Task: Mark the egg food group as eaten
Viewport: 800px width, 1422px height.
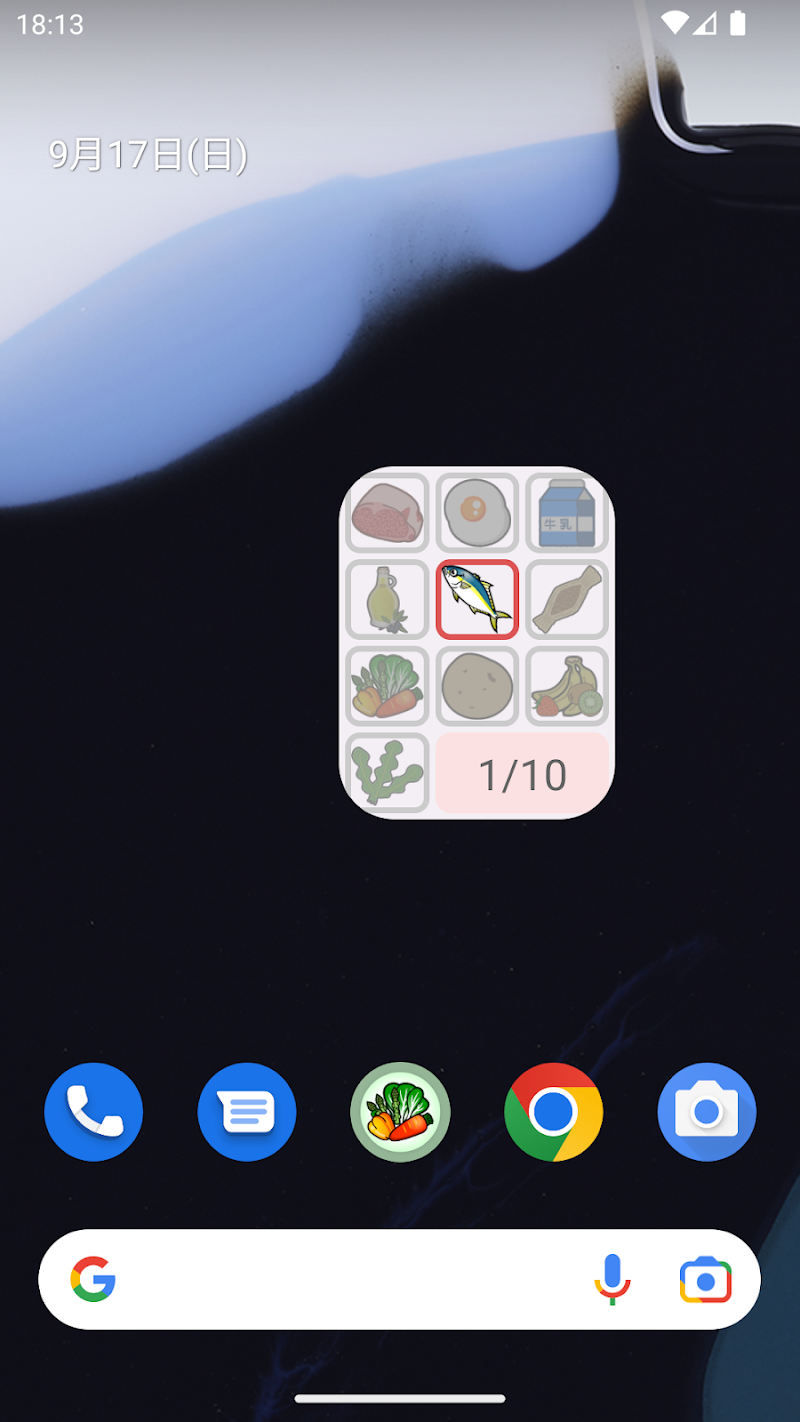Action: [477, 512]
